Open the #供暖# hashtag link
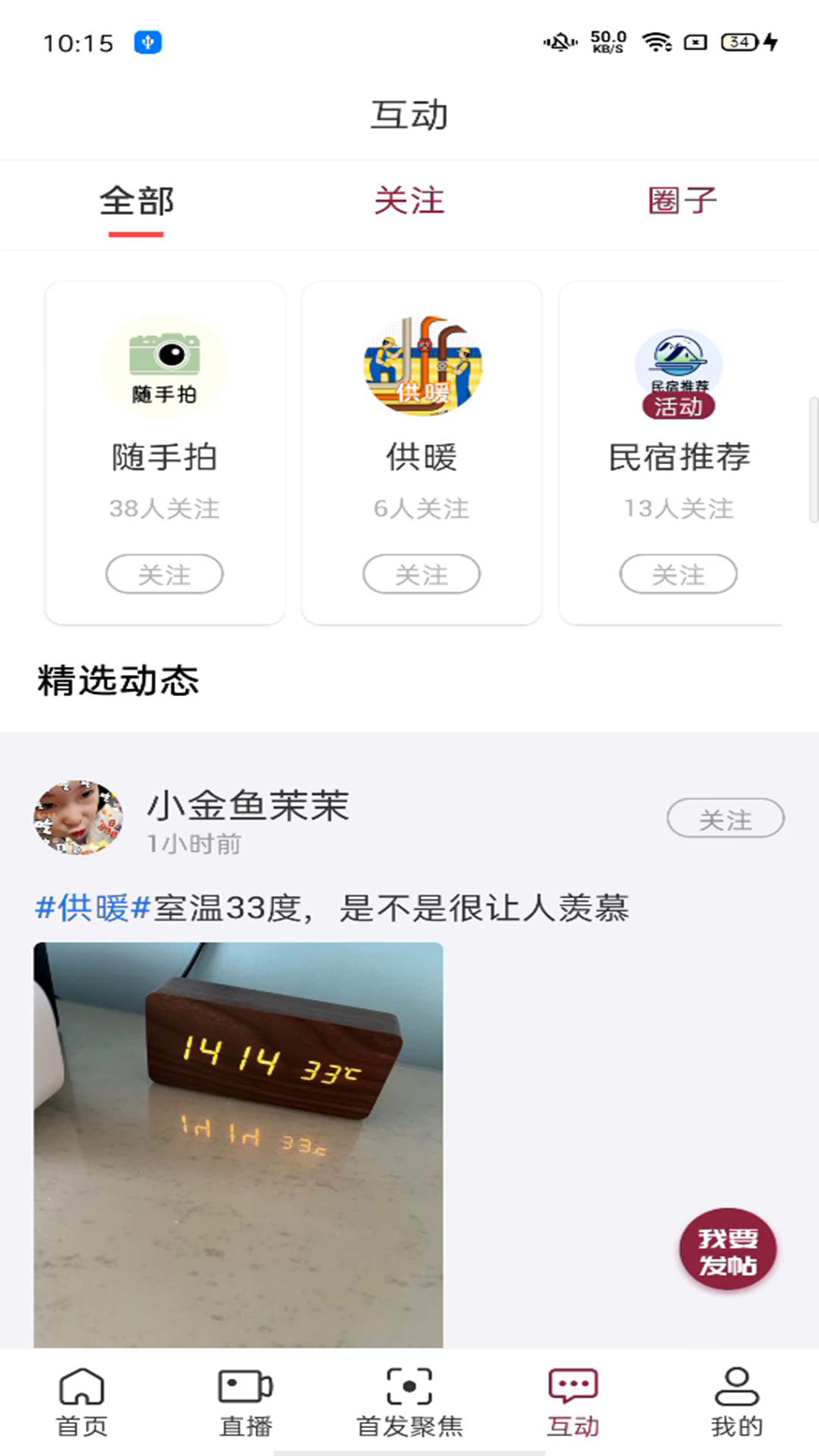The height and width of the screenshot is (1456, 819). pos(91,907)
